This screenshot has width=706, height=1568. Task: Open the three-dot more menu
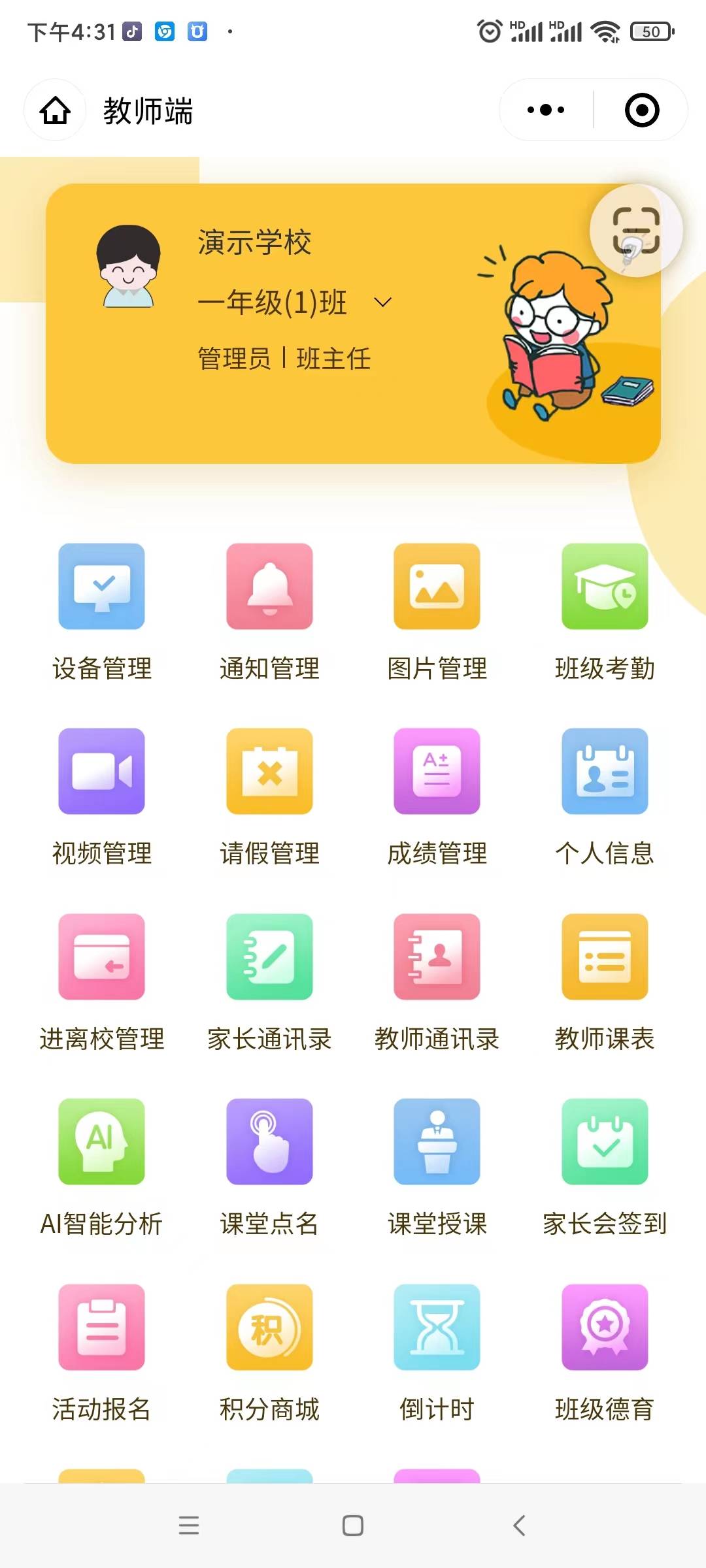pyautogui.click(x=546, y=110)
